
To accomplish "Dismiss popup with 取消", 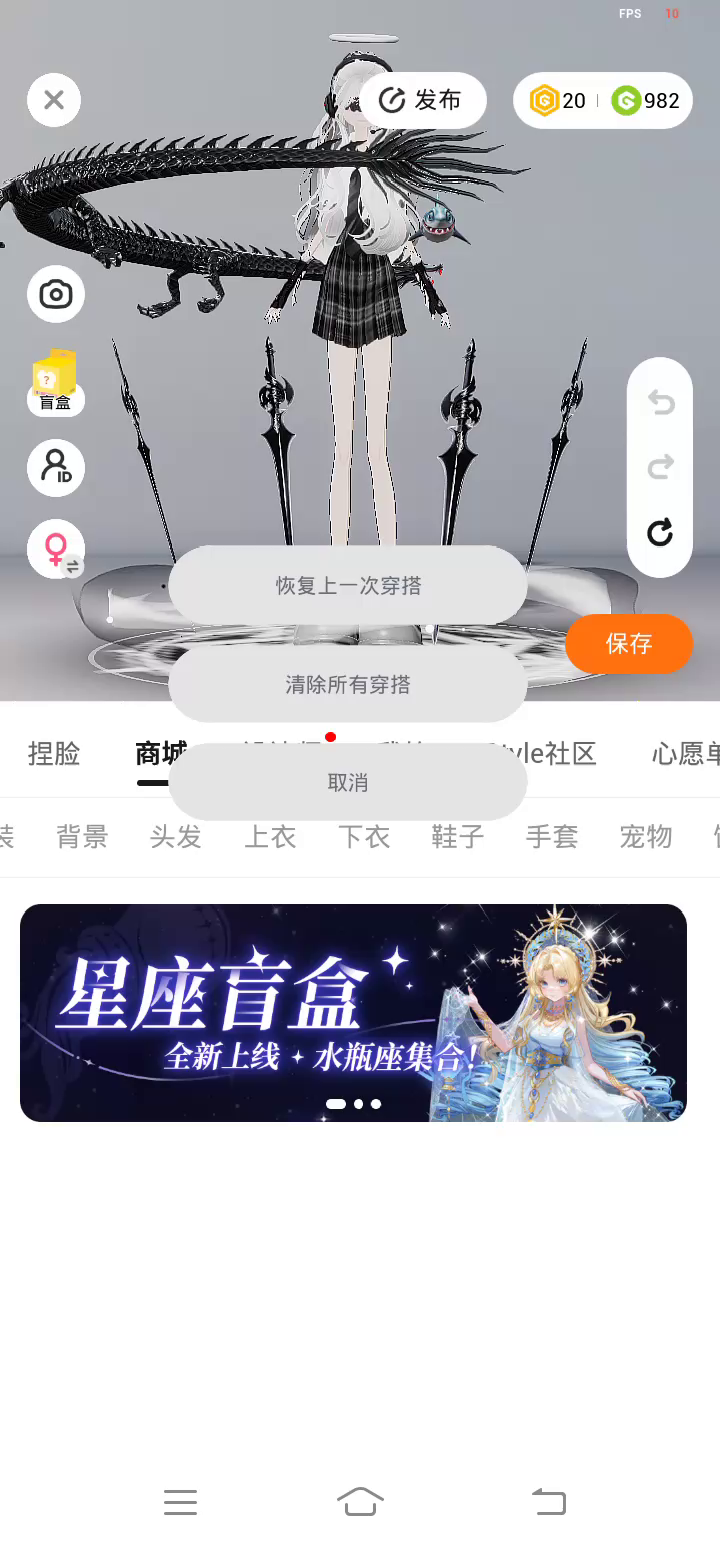I will pos(348,782).
